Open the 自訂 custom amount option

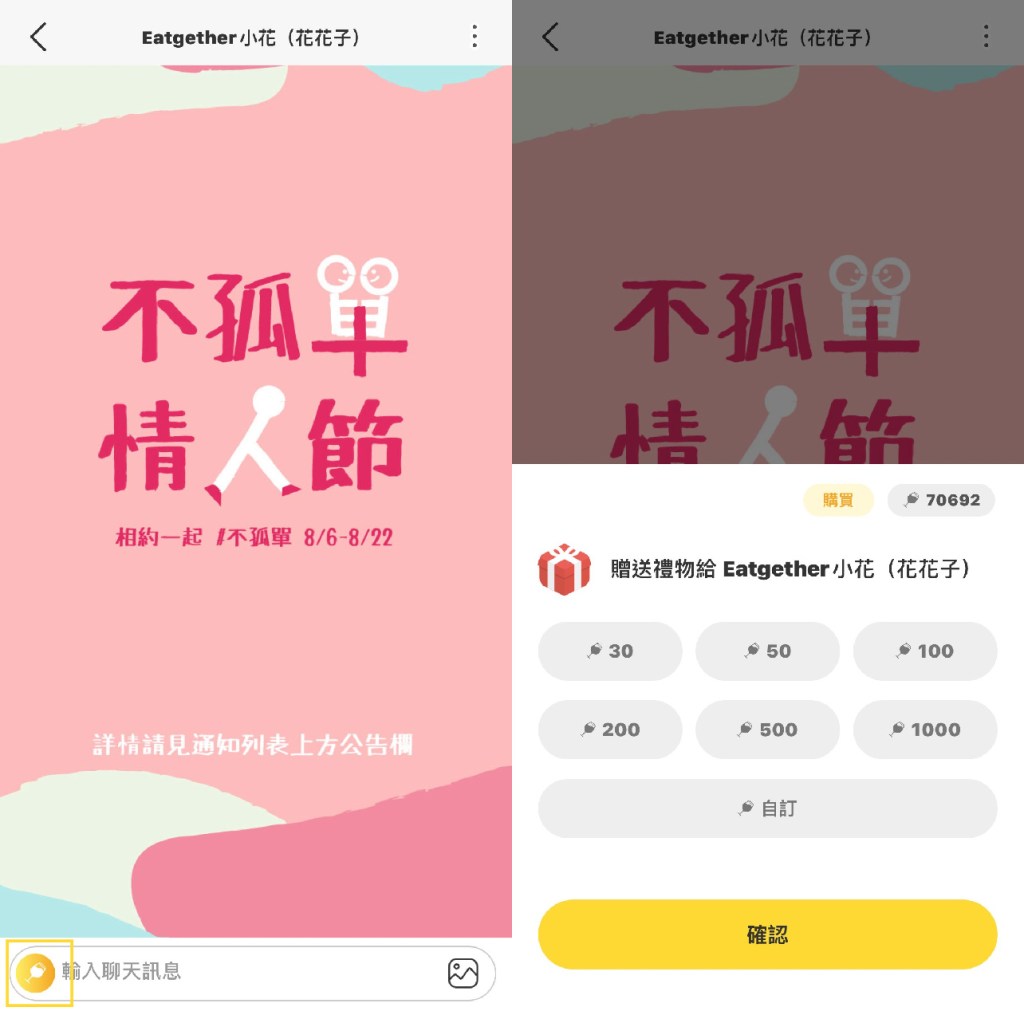coord(767,808)
